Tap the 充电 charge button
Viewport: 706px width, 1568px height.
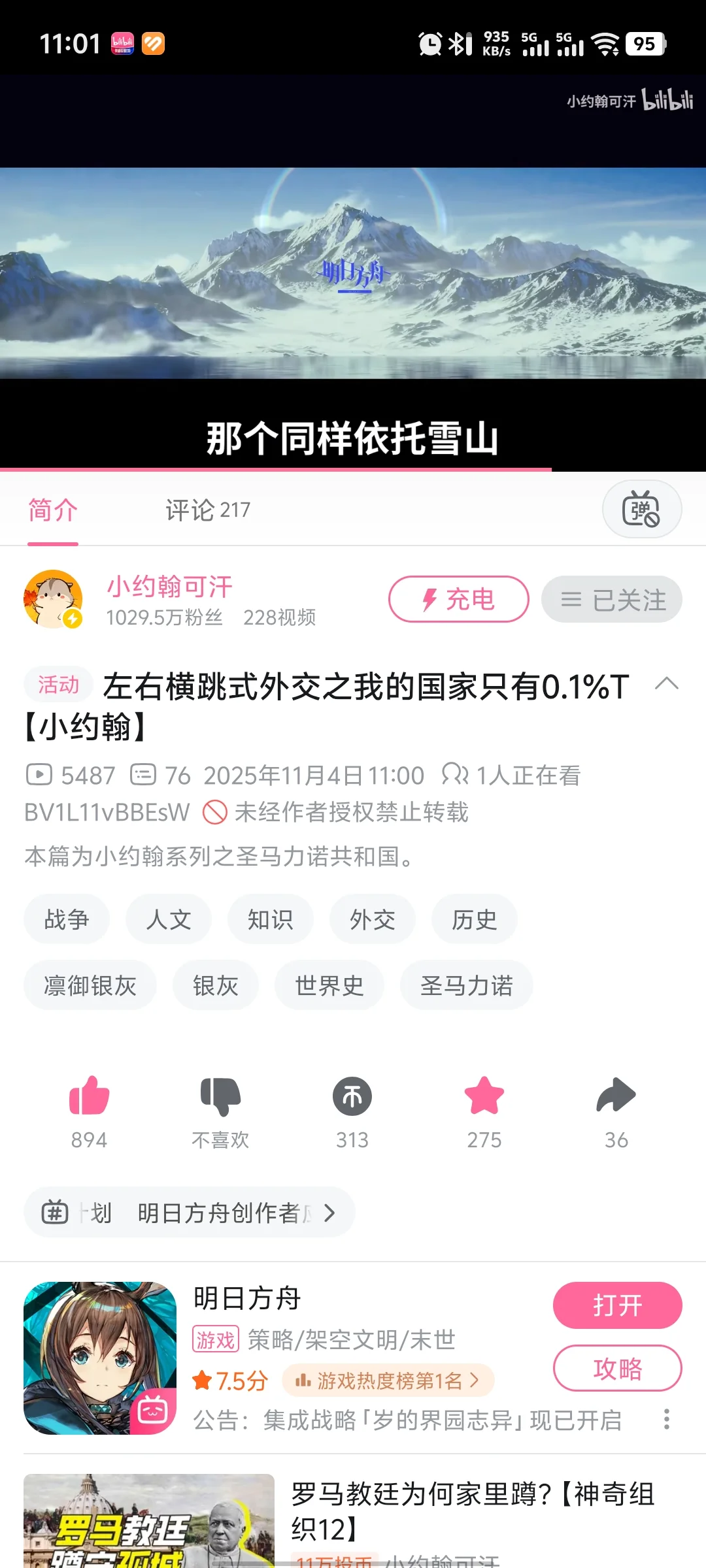[x=458, y=599]
